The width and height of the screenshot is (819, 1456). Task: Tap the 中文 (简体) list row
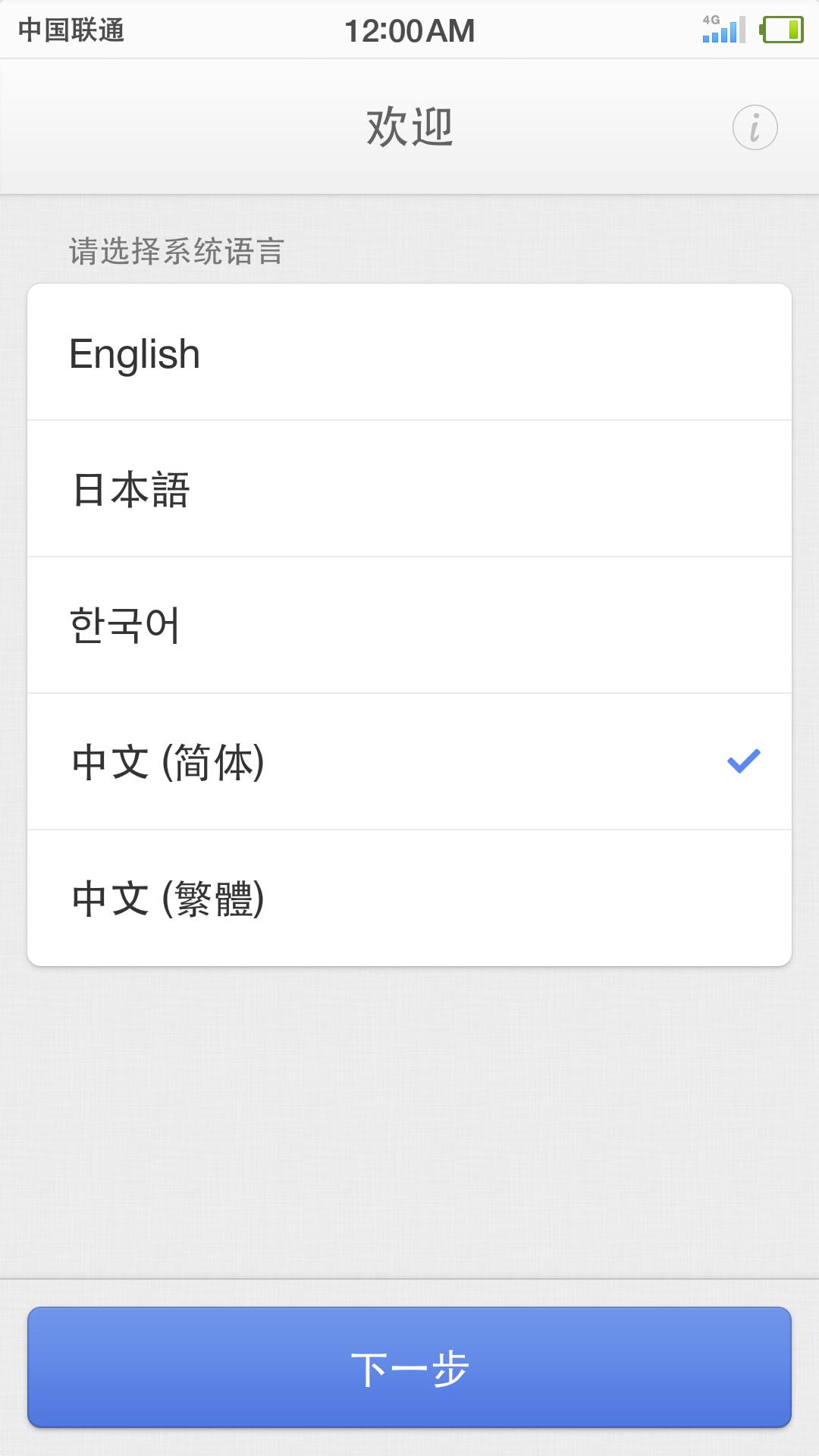pyautogui.click(x=409, y=761)
